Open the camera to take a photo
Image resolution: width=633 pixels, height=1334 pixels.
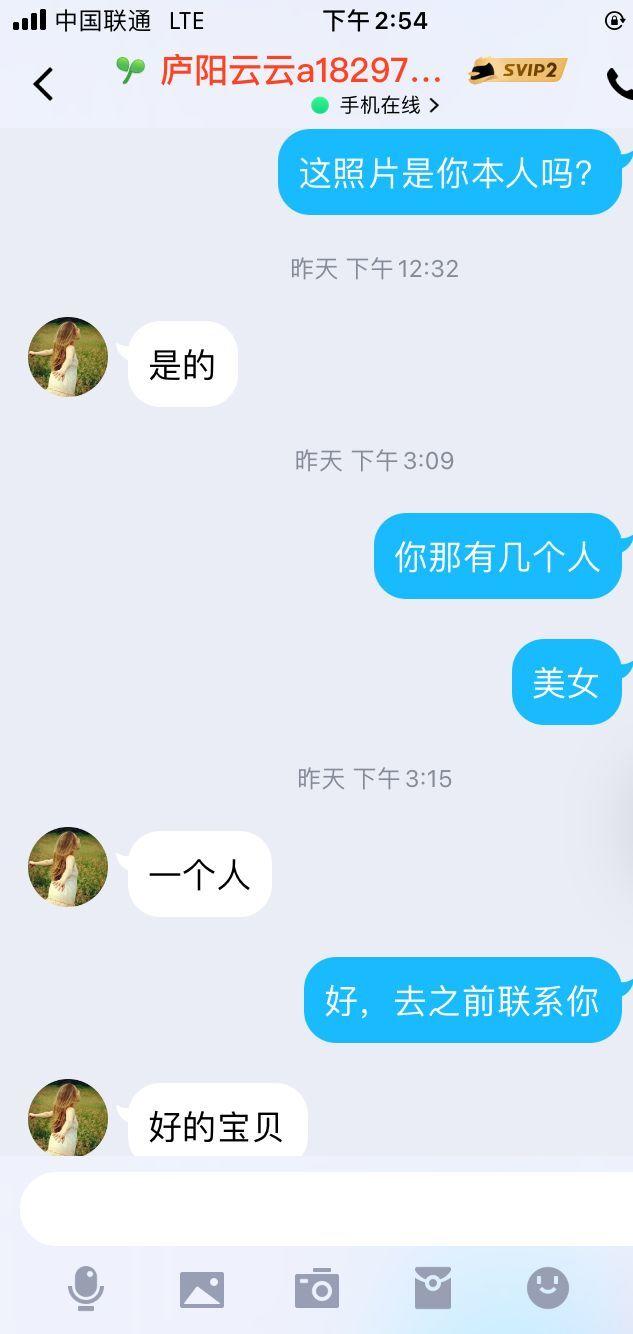click(x=317, y=1289)
